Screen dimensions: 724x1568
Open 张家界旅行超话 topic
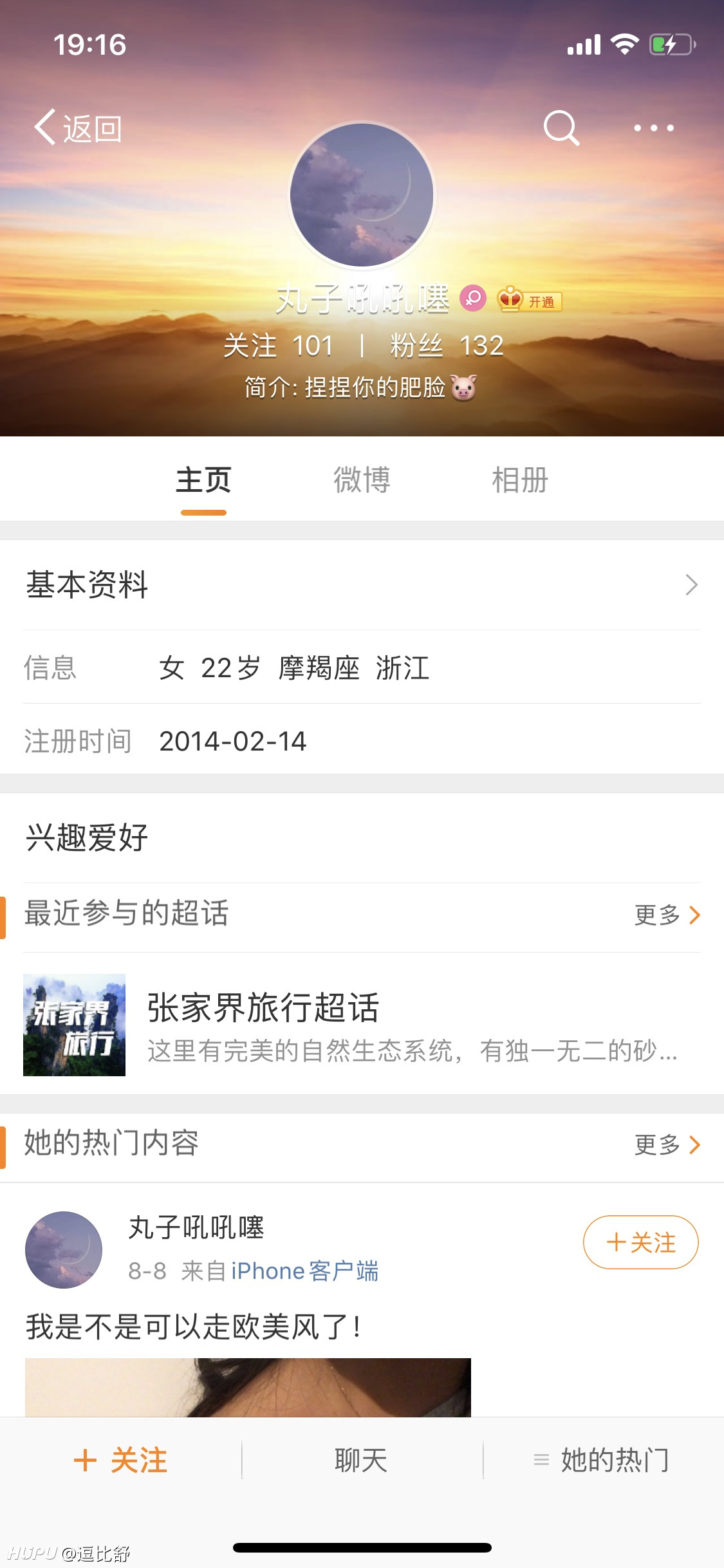tap(362, 1025)
